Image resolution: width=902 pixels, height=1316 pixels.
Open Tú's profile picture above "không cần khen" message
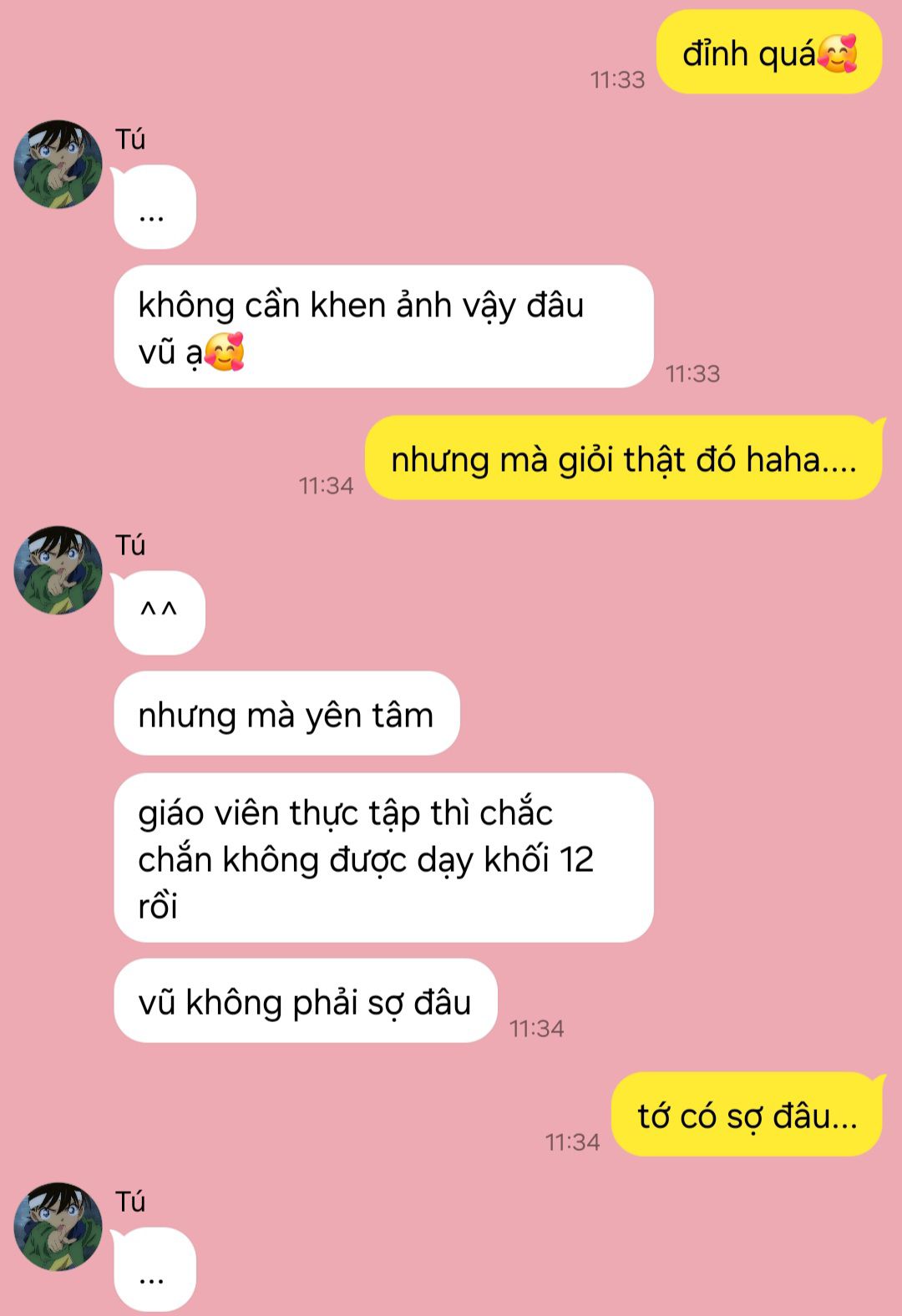(x=58, y=164)
